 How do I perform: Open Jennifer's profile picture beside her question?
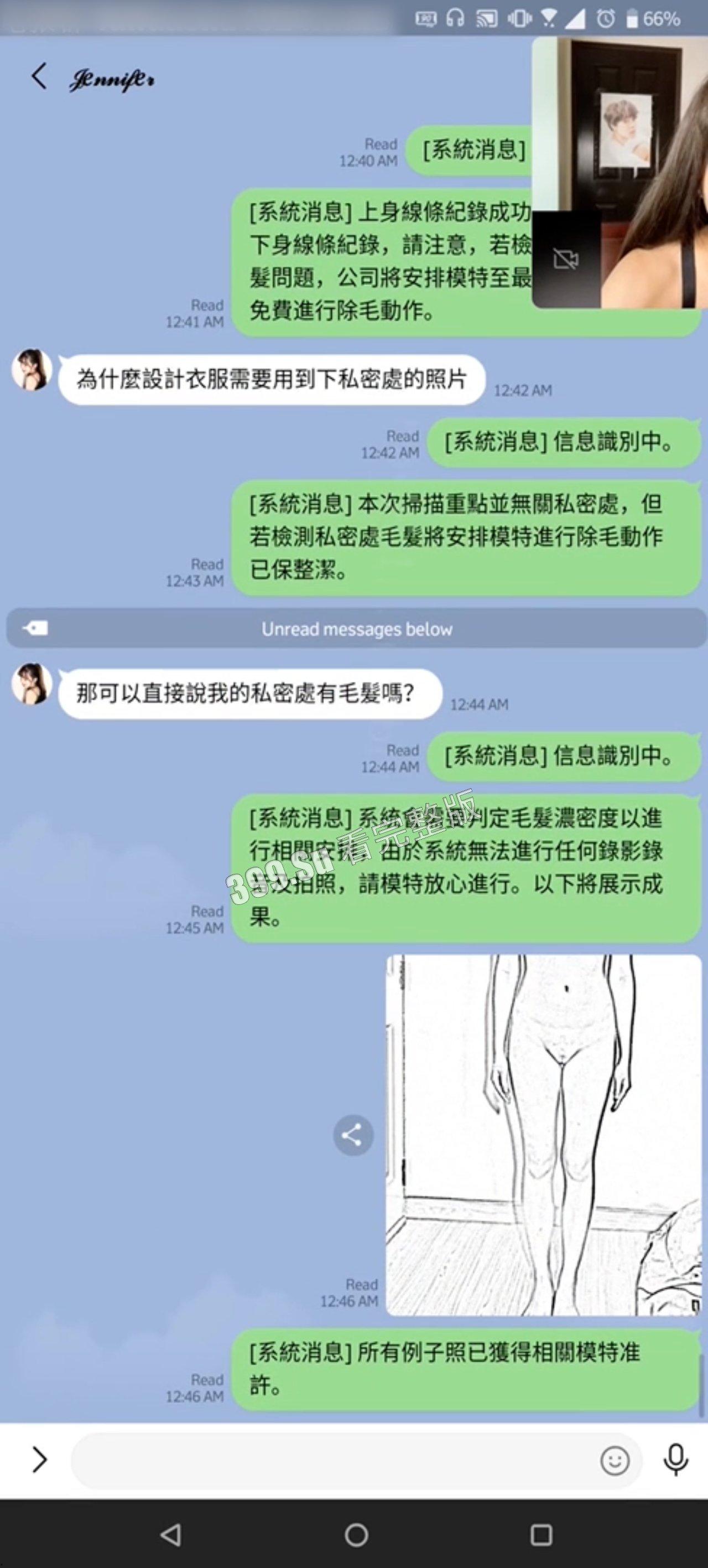32,370
